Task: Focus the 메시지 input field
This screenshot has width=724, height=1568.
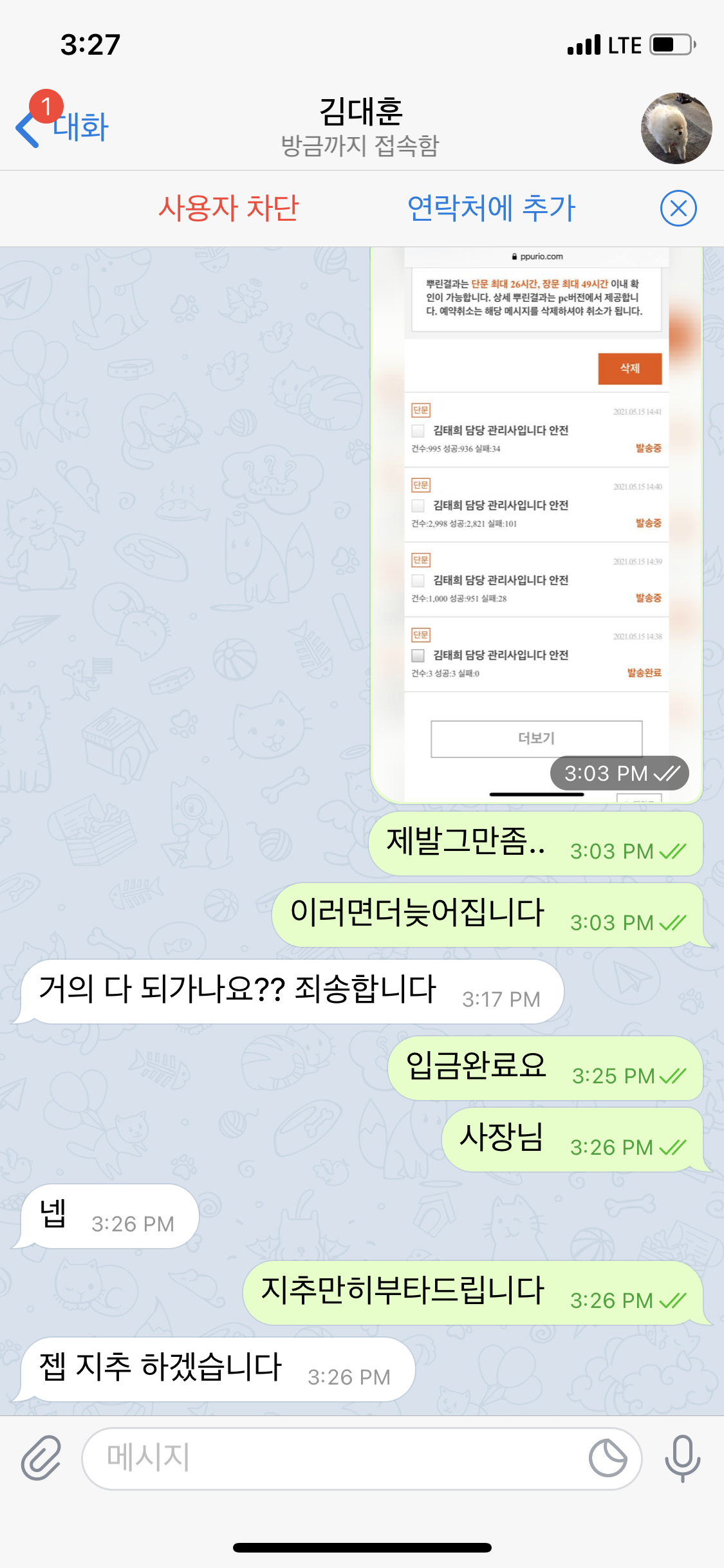Action: (335, 1458)
